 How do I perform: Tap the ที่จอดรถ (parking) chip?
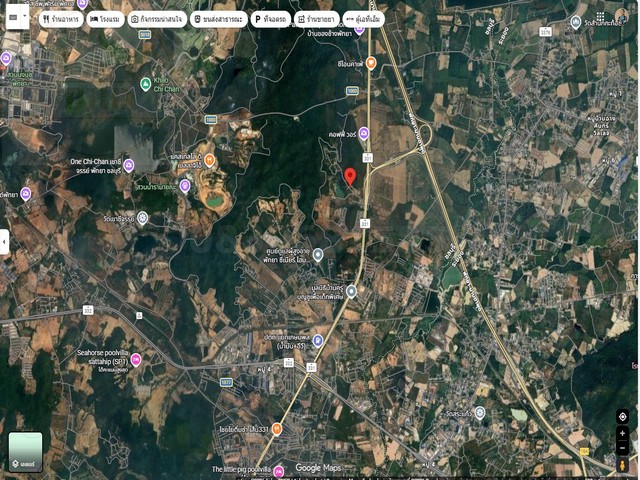click(268, 18)
